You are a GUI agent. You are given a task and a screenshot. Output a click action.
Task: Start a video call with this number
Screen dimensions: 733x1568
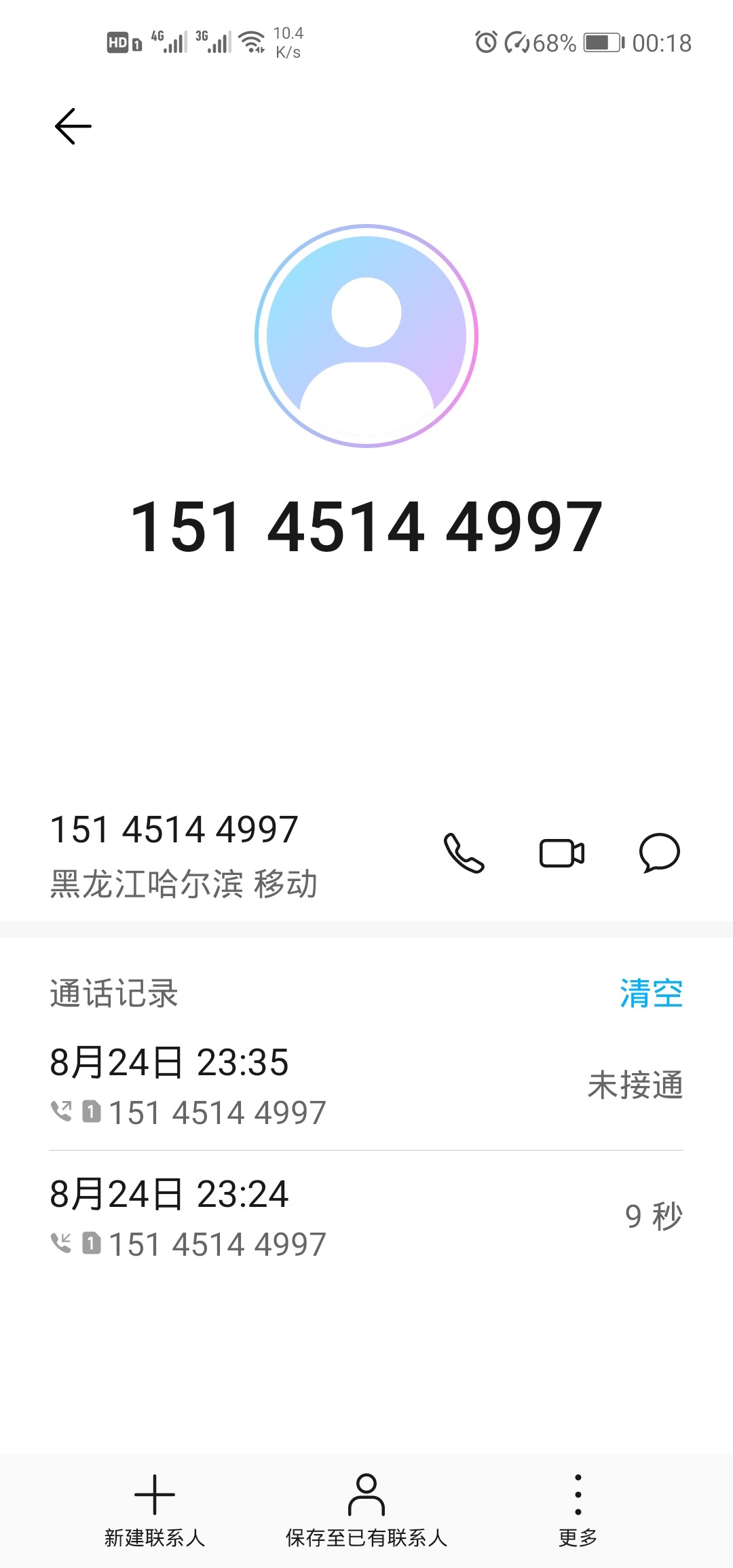click(x=561, y=855)
